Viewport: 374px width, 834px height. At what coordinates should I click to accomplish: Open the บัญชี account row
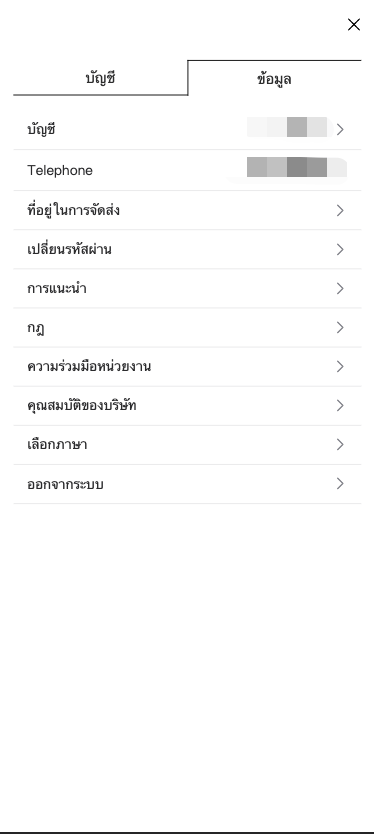click(187, 129)
